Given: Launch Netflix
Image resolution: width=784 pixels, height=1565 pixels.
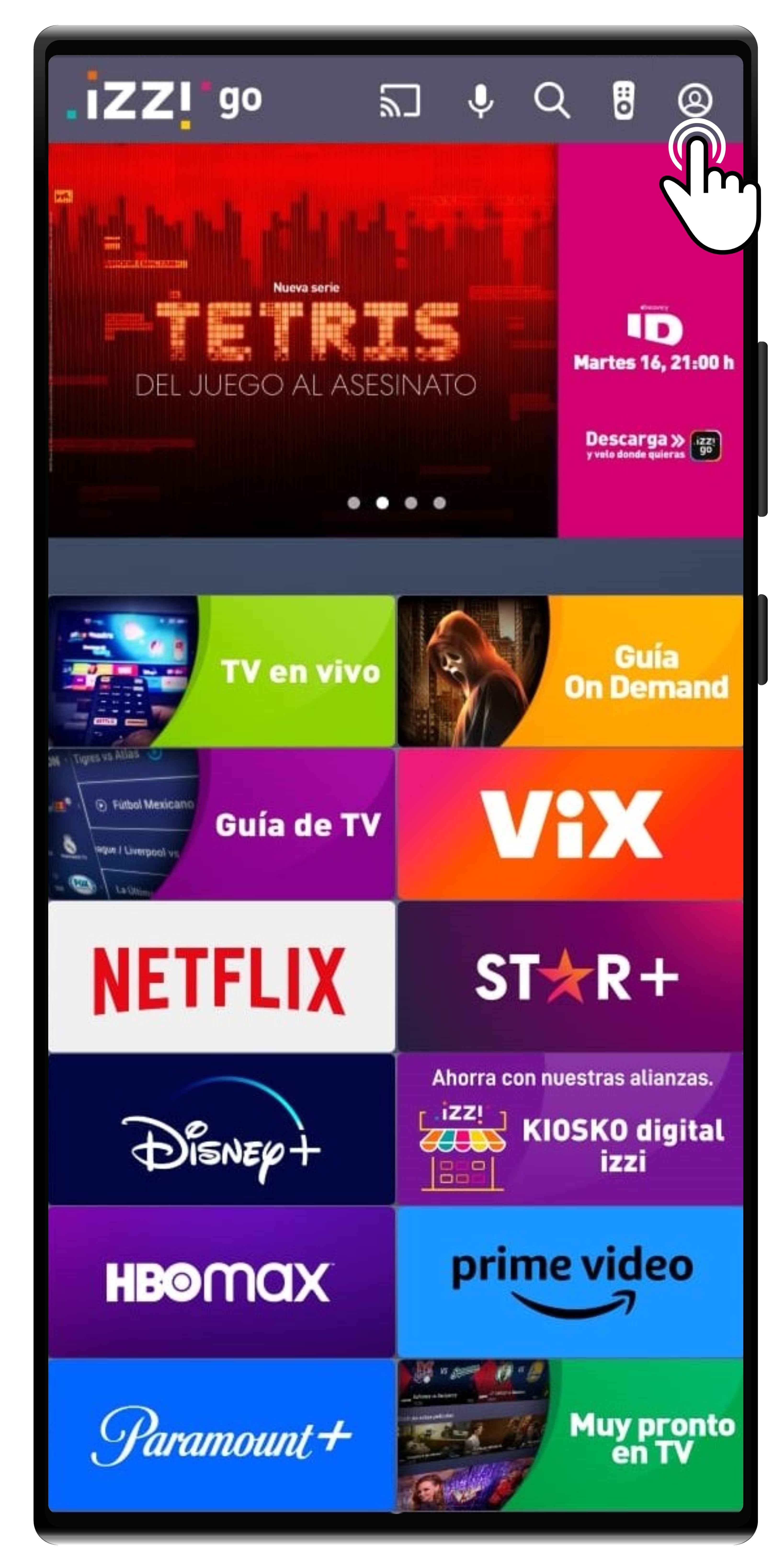Looking at the screenshot, I should click(x=222, y=977).
